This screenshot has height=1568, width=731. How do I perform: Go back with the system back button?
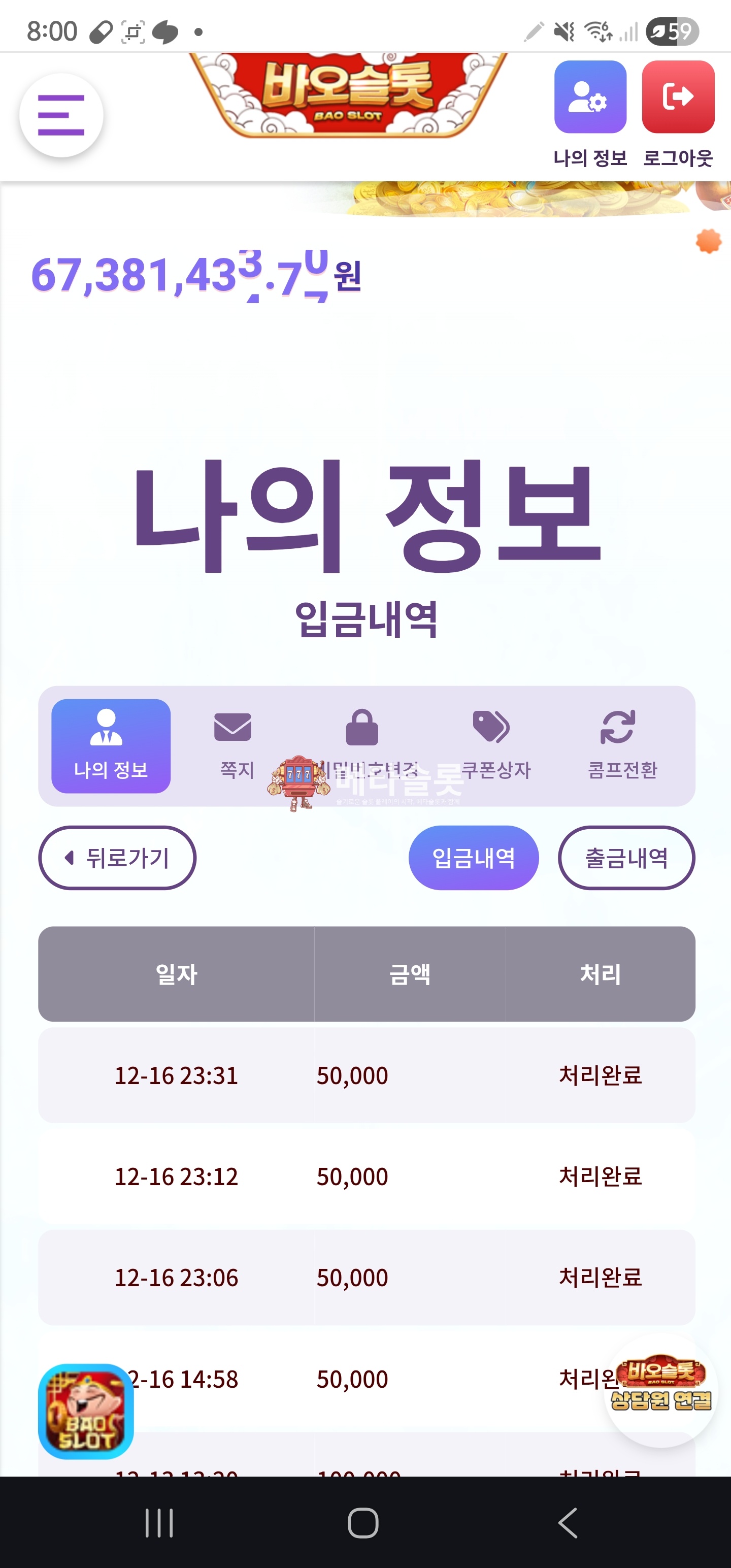tap(567, 1523)
